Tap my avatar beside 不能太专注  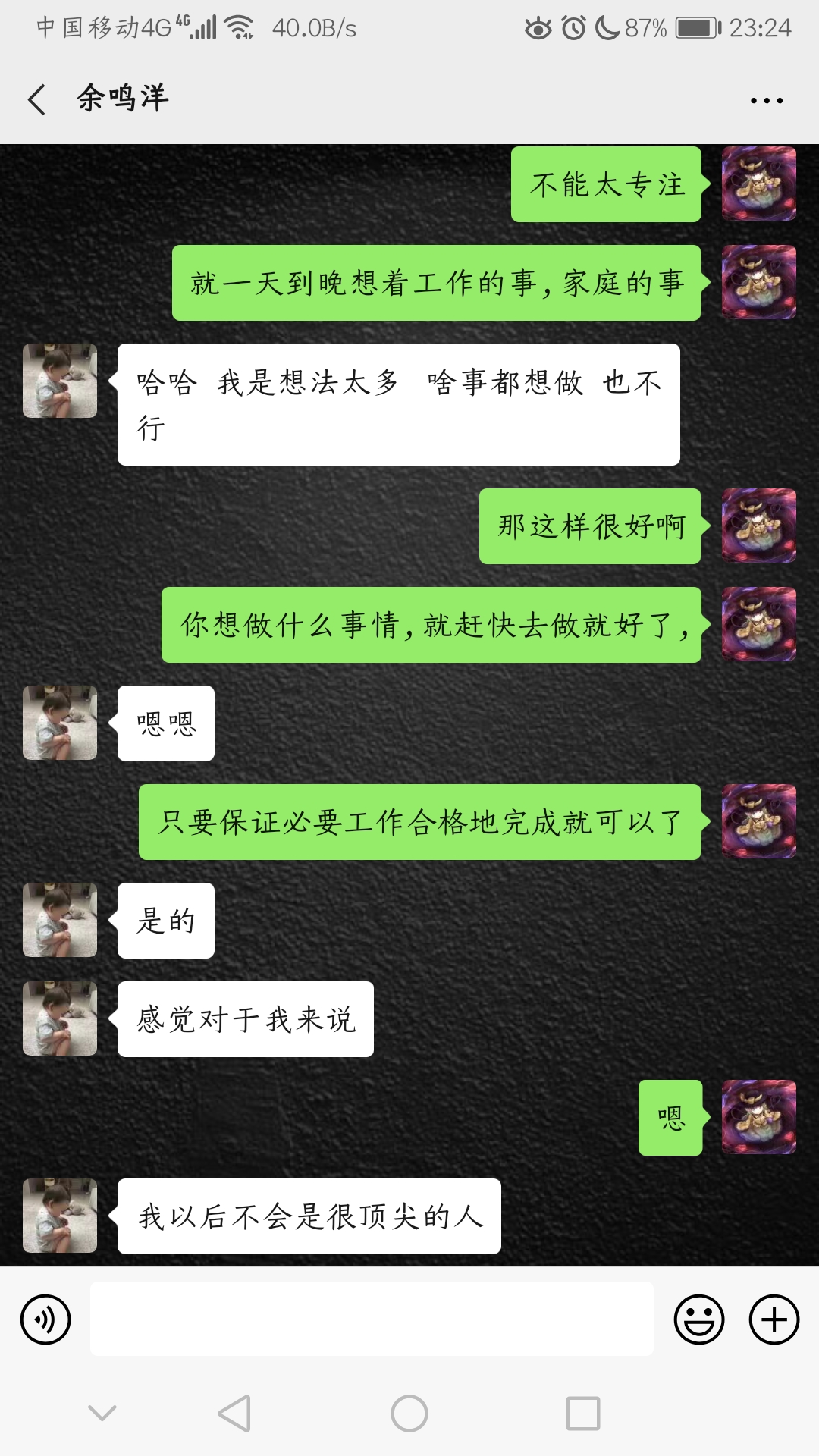point(758,184)
